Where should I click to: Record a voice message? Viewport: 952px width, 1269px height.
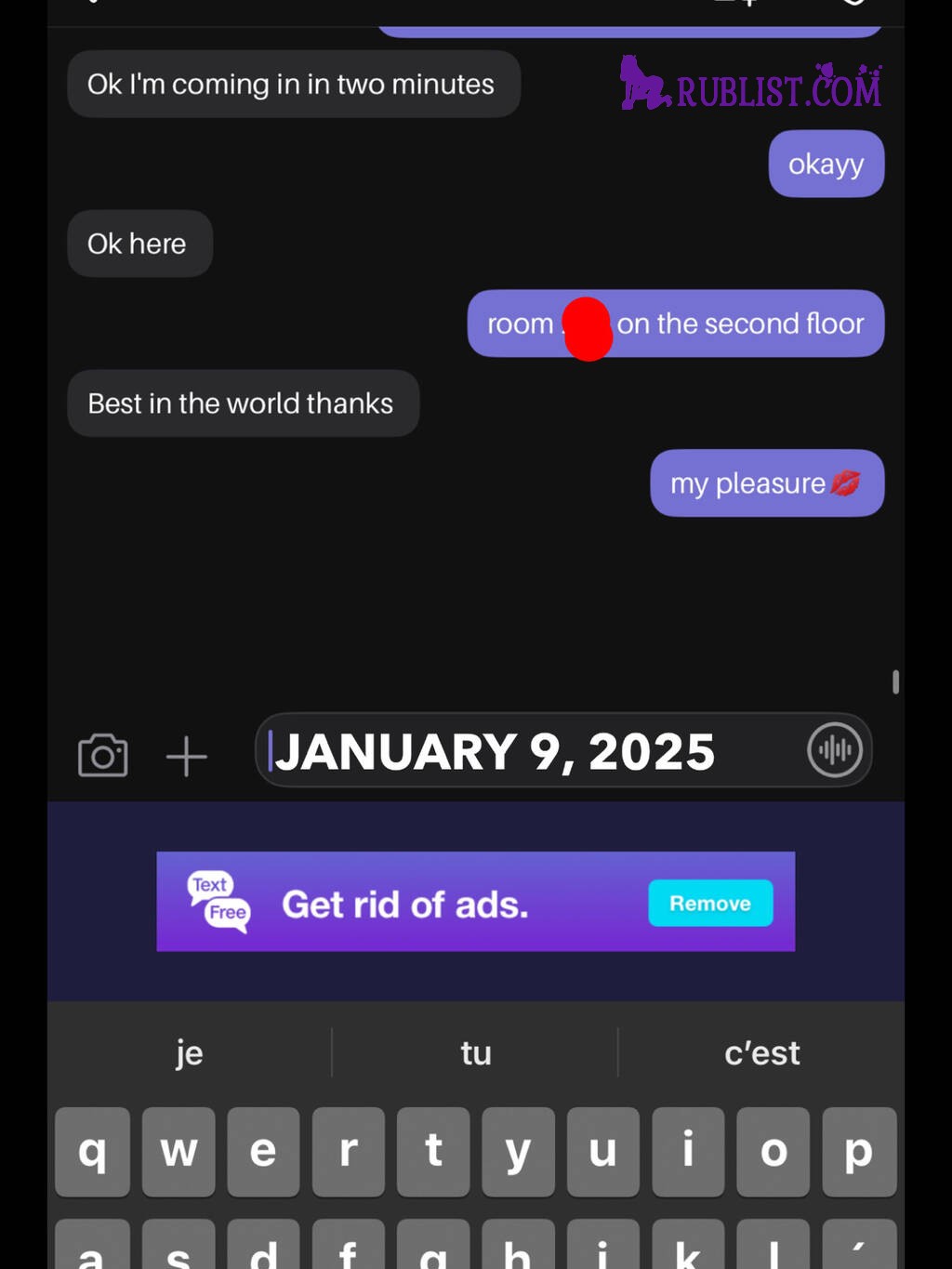(834, 750)
